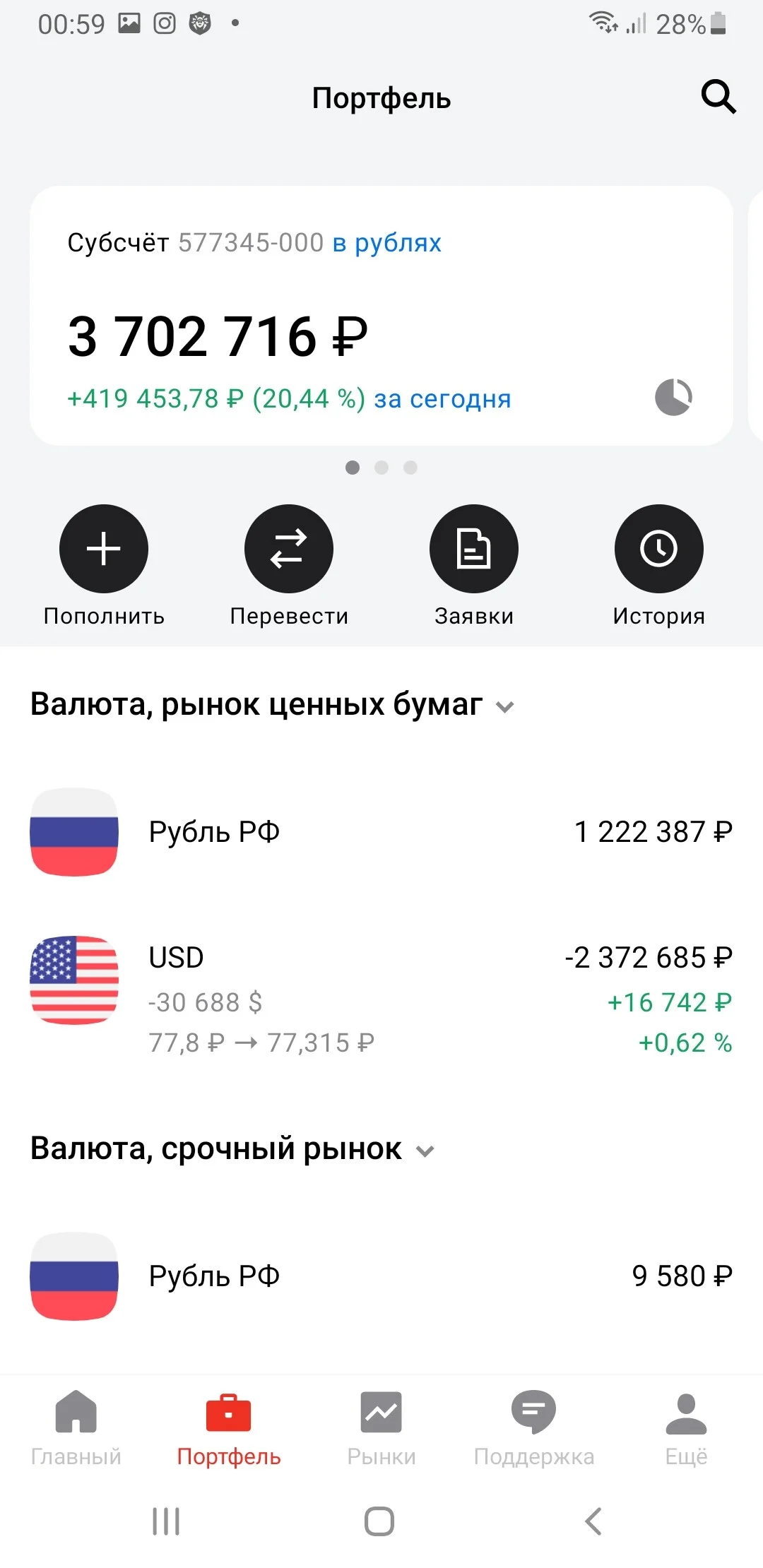Open the search magnifier icon
Screen dimensions: 763x1568
[718, 97]
